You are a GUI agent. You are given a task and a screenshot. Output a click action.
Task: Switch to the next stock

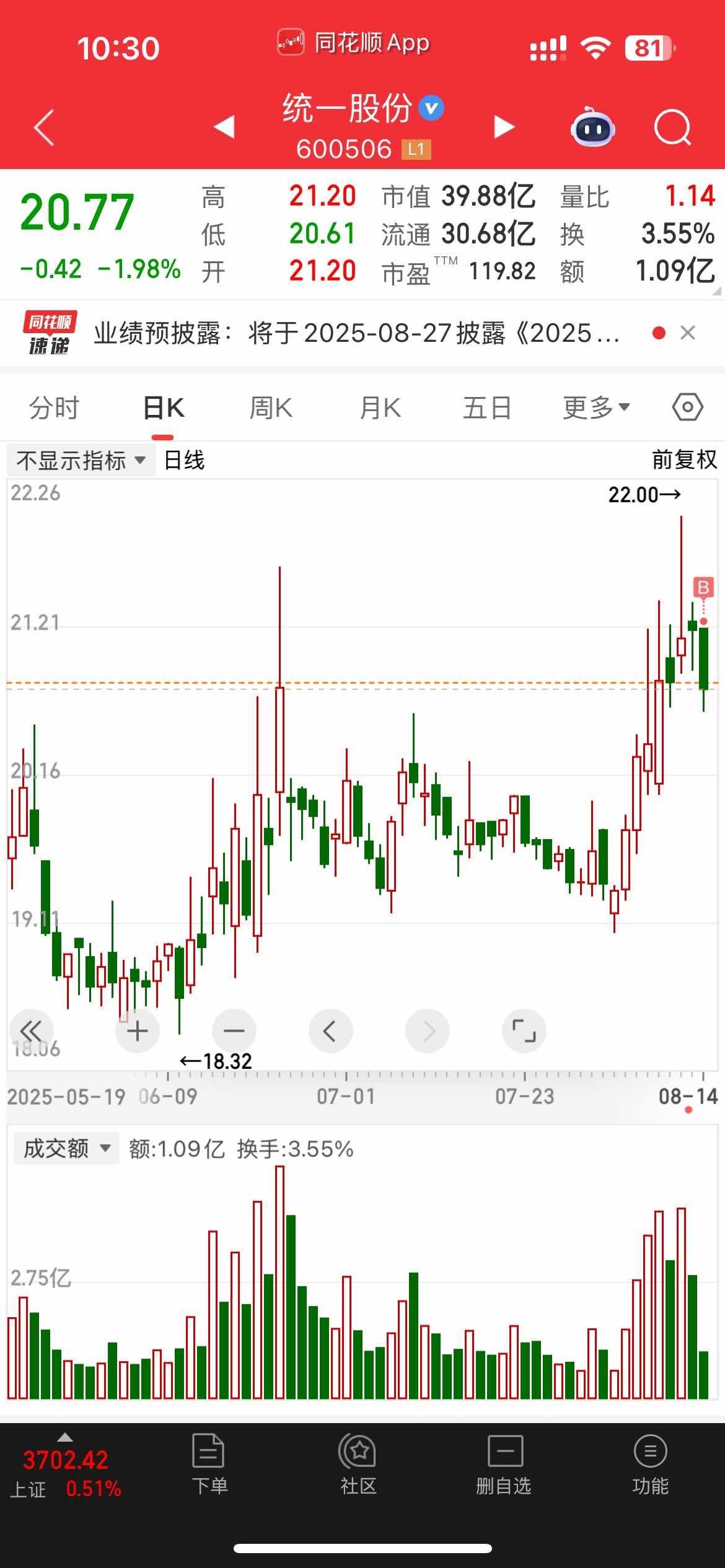(x=504, y=127)
